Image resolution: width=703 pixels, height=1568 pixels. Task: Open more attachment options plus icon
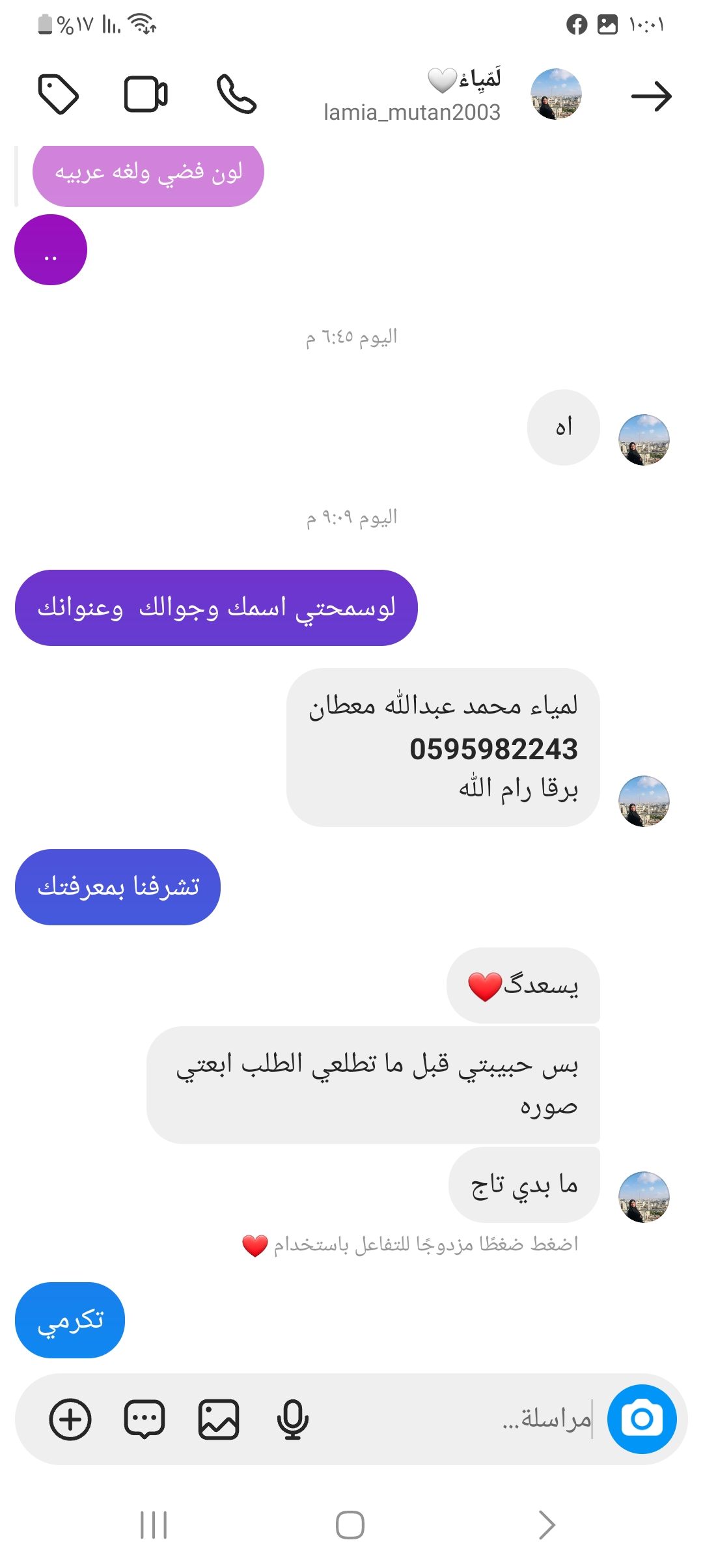click(x=70, y=1419)
